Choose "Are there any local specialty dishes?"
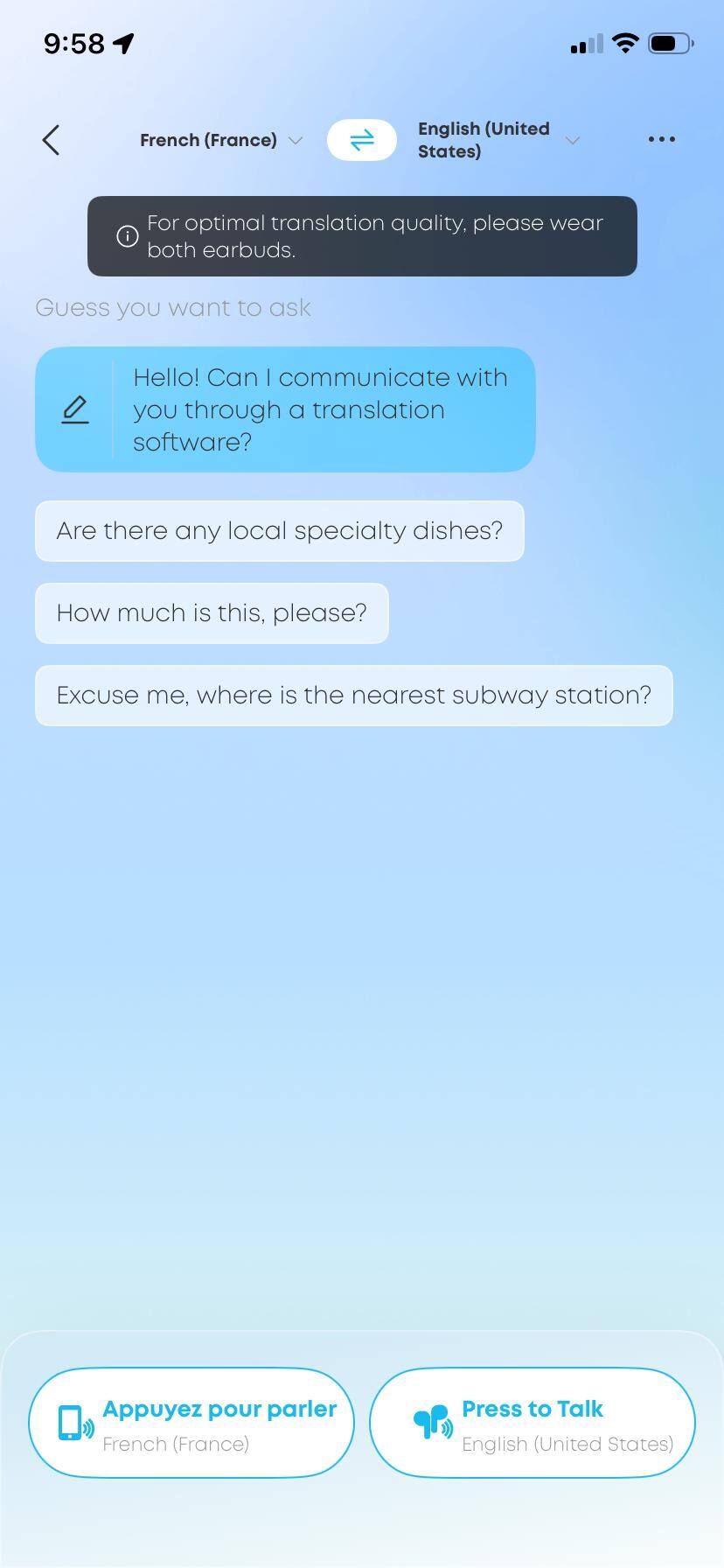 pyautogui.click(x=280, y=531)
